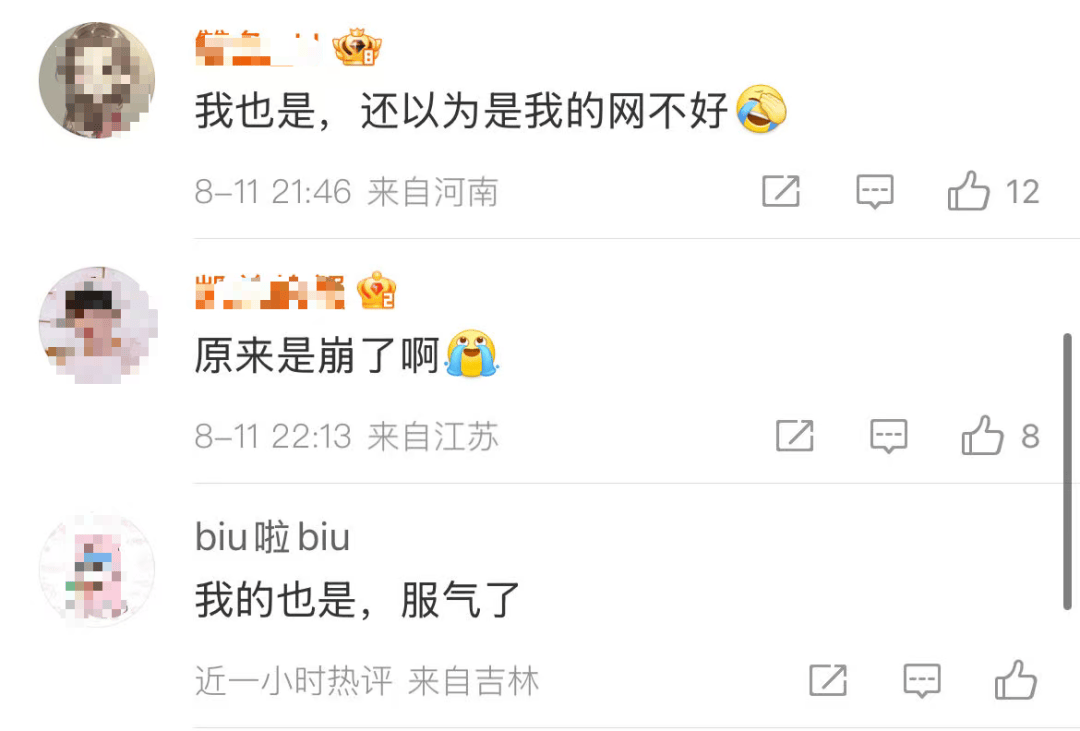
Task: Share biu啦biu's comment
Action: tap(828, 681)
